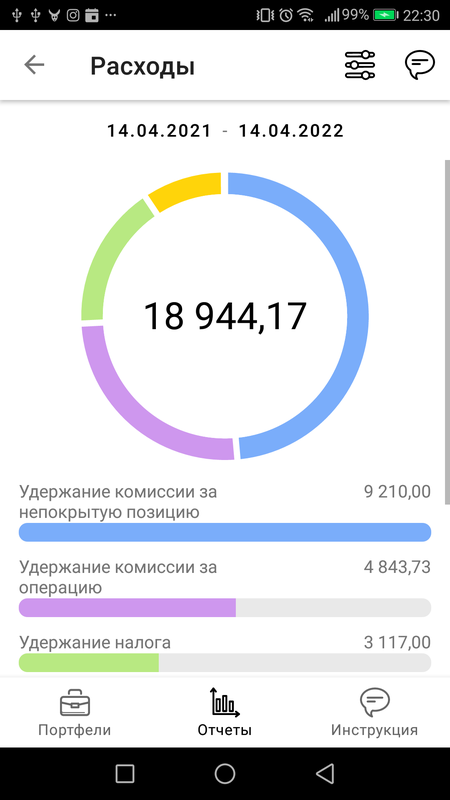Open Удержание комиссии за операцию row
Viewport: 450px width, 800px height.
[225, 587]
